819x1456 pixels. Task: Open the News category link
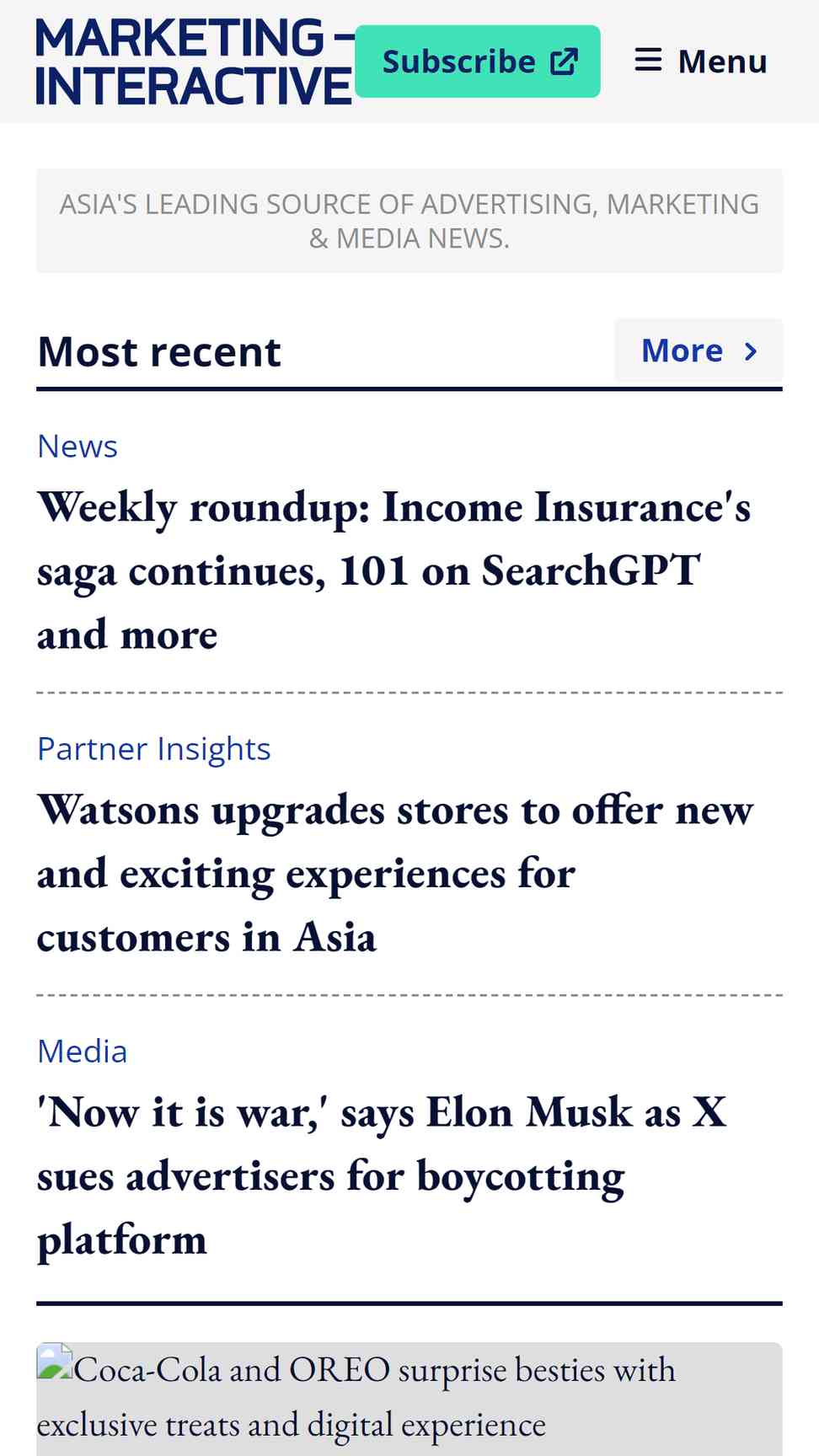pos(78,446)
